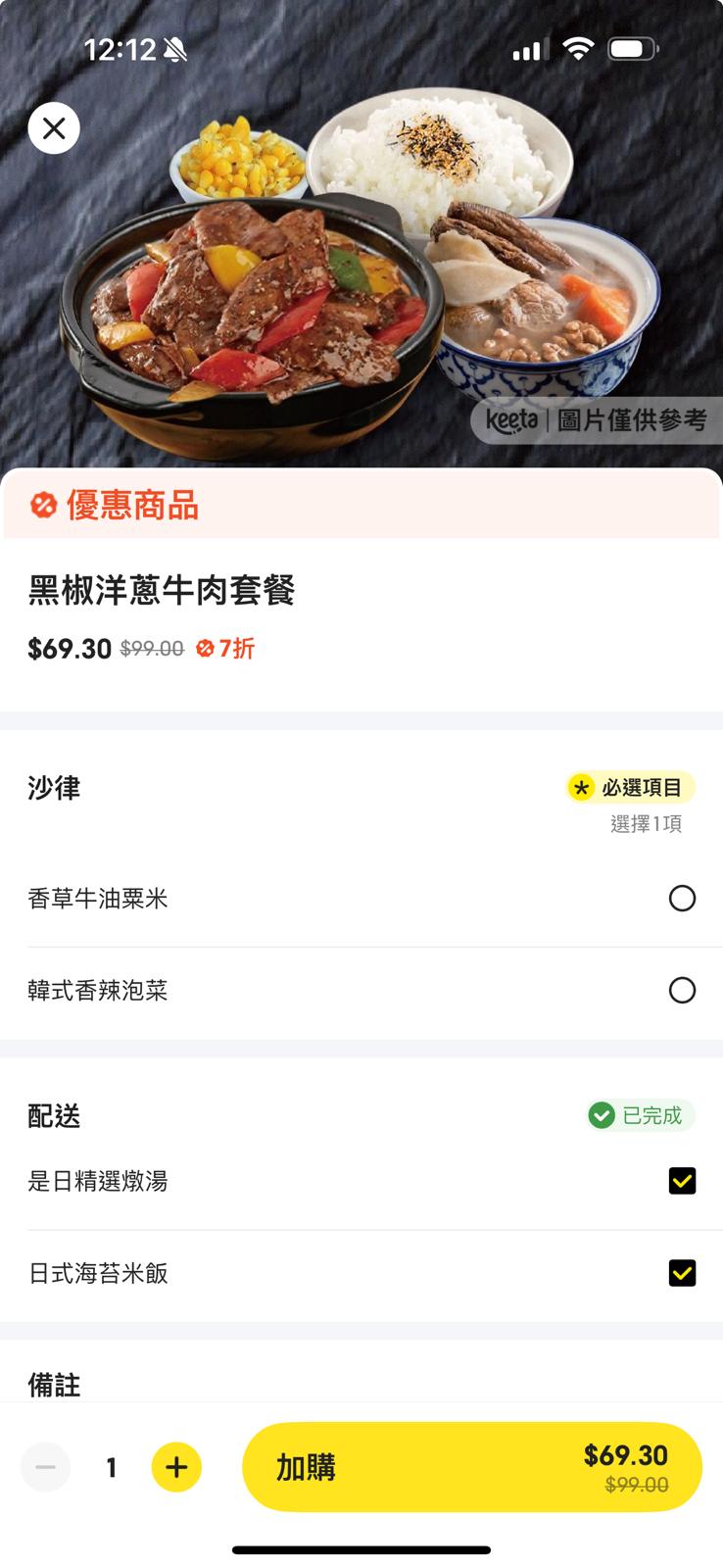Untick the 日式海苔米飯 checkbox

point(682,1273)
